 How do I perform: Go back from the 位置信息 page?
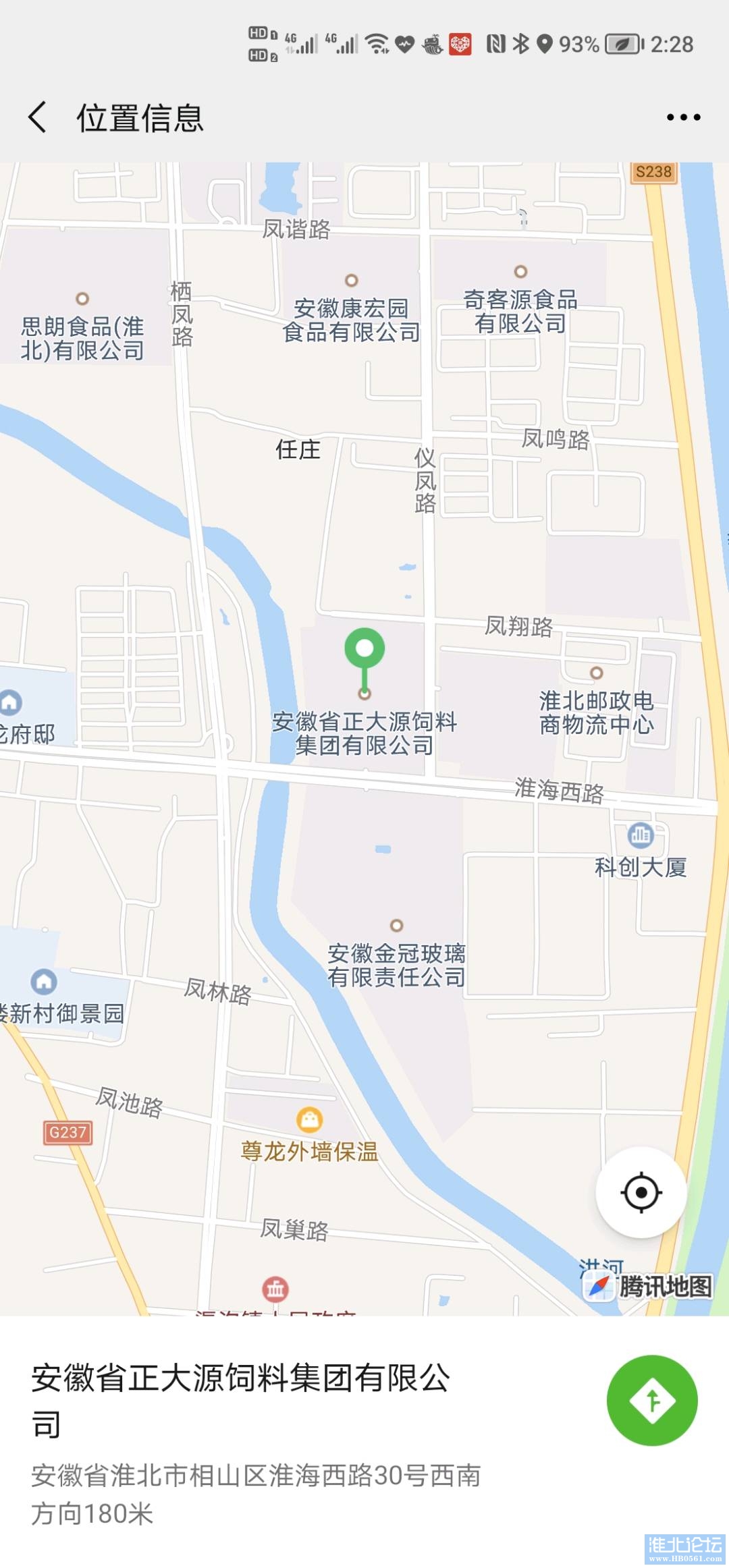(38, 117)
